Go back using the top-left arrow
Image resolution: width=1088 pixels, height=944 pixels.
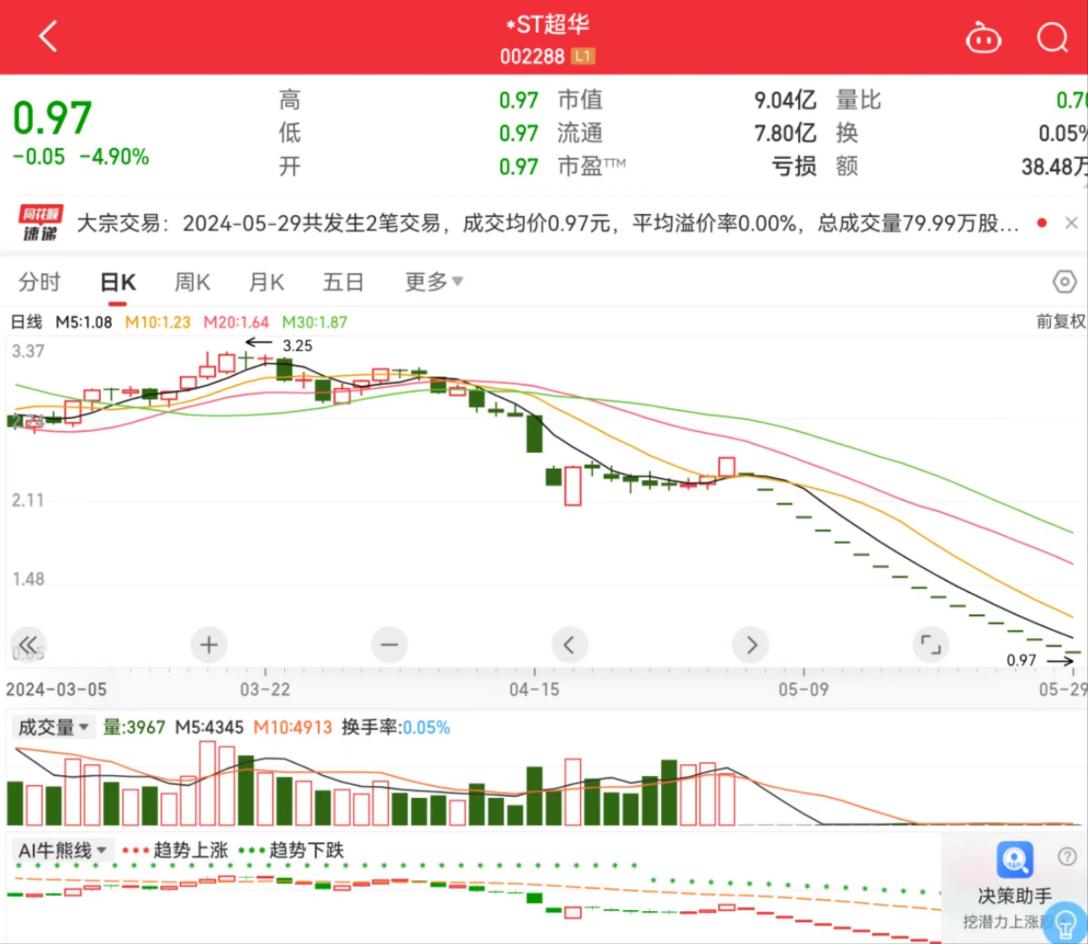[x=48, y=37]
